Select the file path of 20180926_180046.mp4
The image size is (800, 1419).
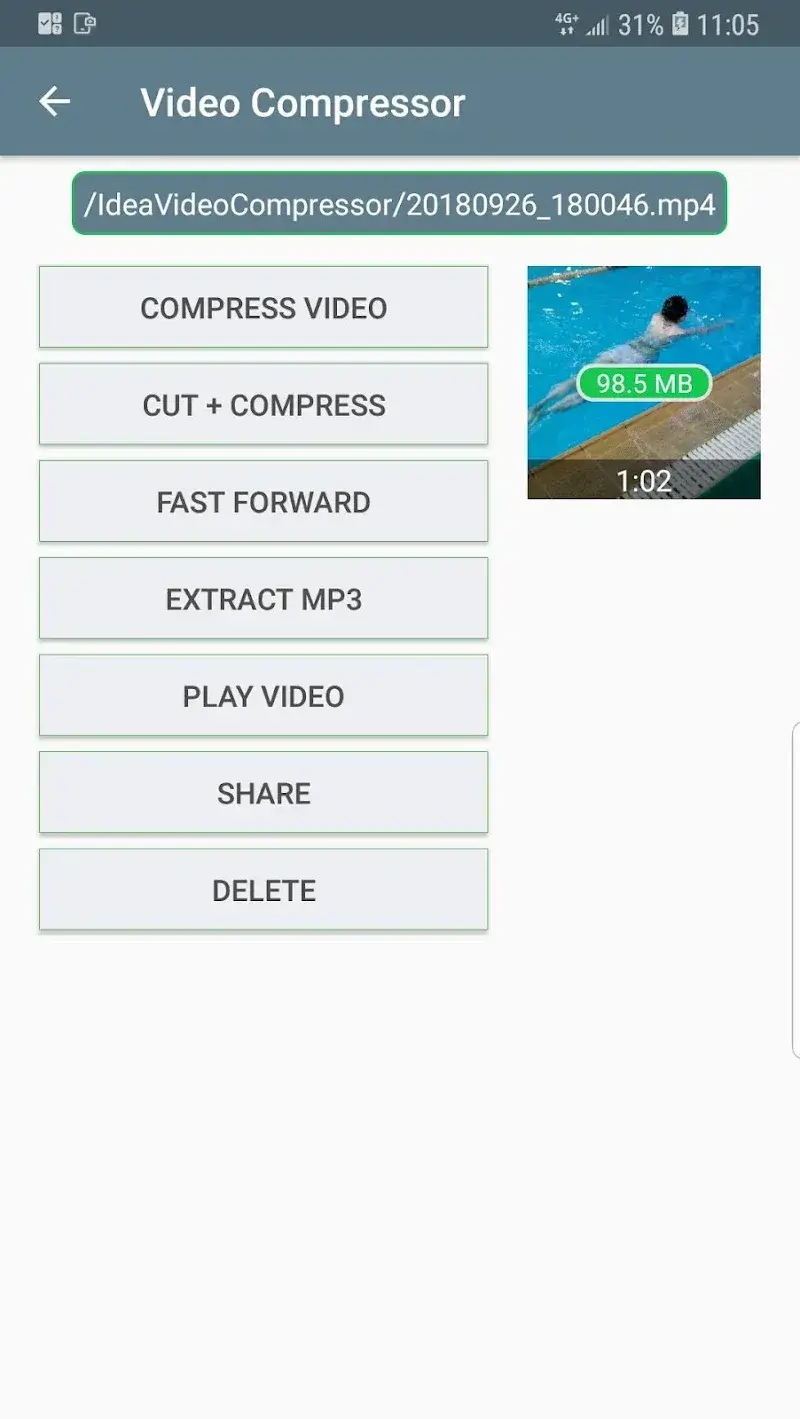[400, 204]
